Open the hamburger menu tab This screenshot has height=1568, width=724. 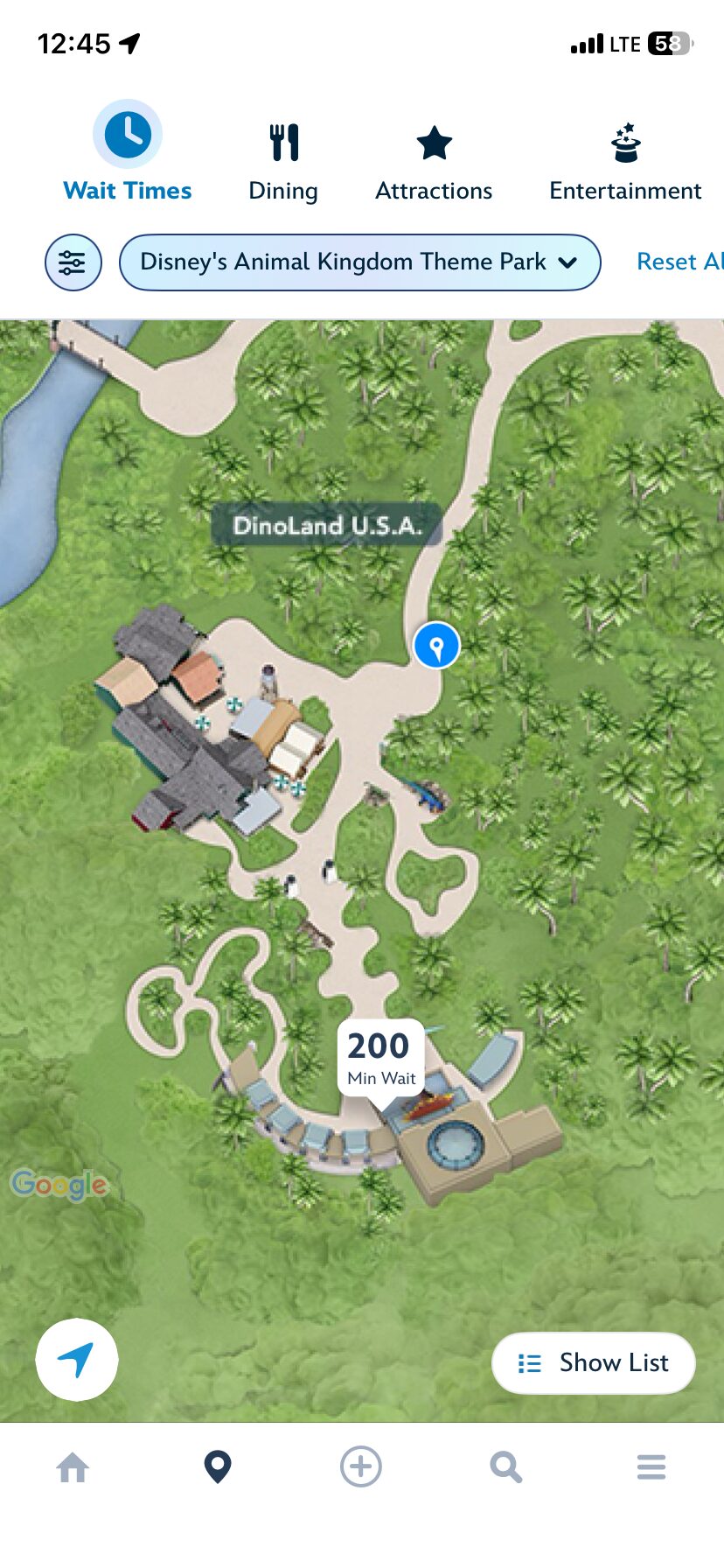tap(651, 1467)
